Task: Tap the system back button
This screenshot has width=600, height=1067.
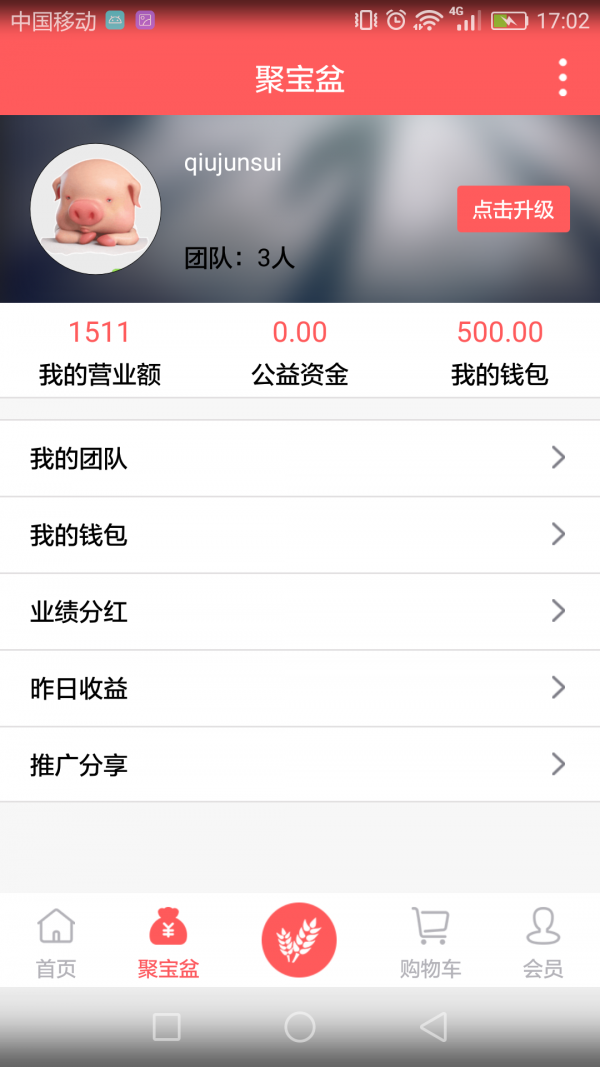Action: [x=433, y=1027]
